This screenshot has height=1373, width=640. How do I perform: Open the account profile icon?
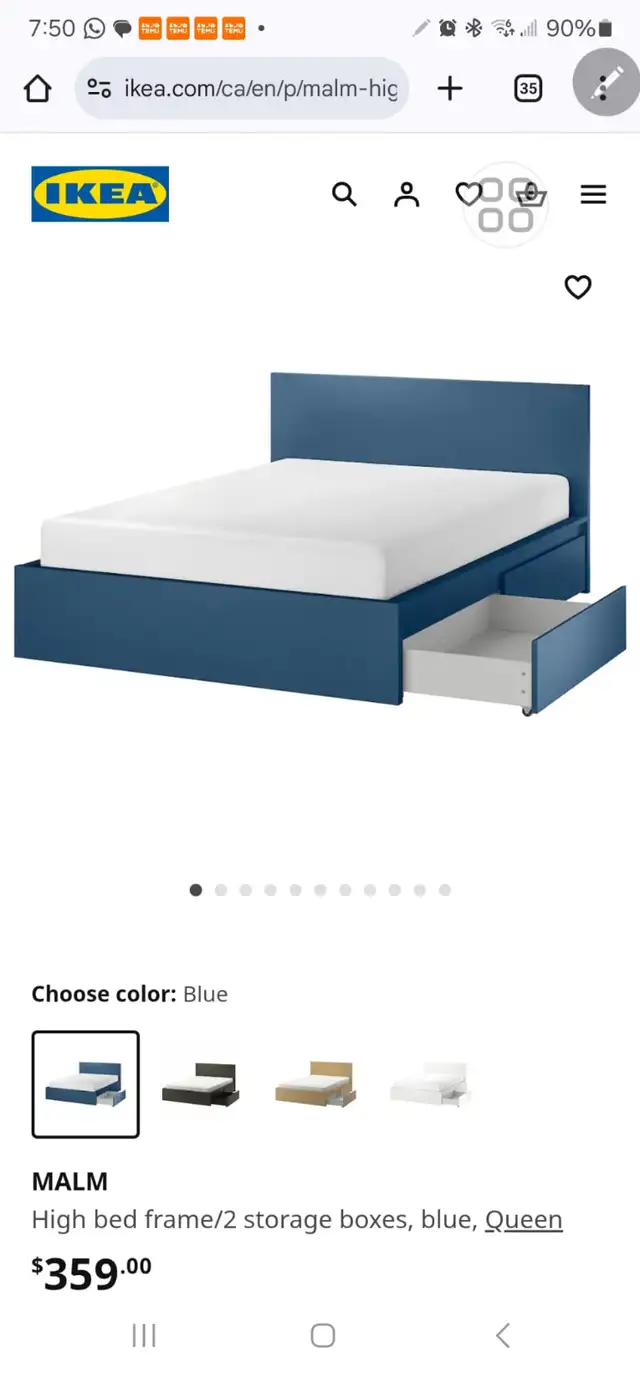click(406, 194)
